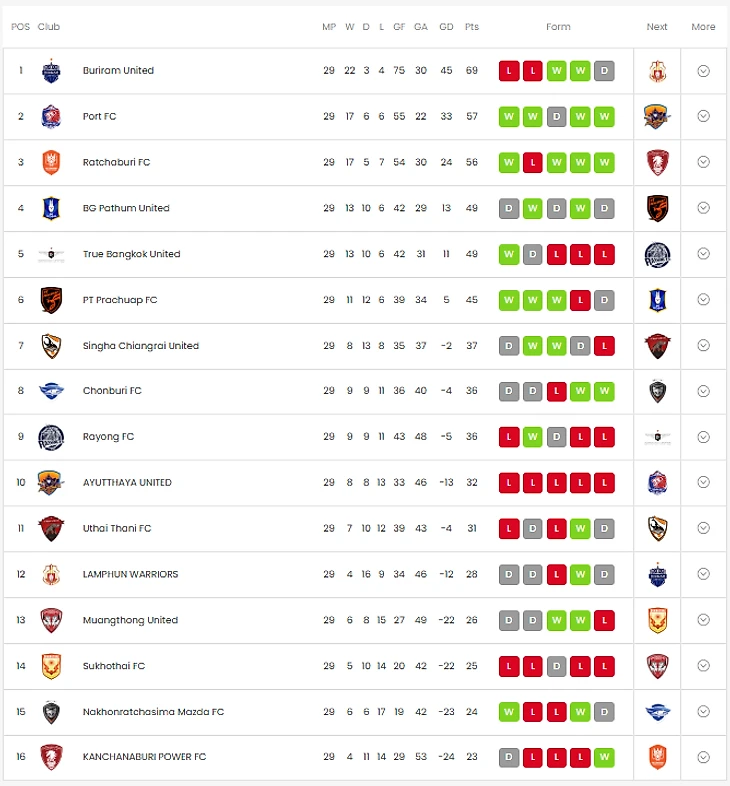Expand AYUTTHAYA UNITED's more chevron

703,482
